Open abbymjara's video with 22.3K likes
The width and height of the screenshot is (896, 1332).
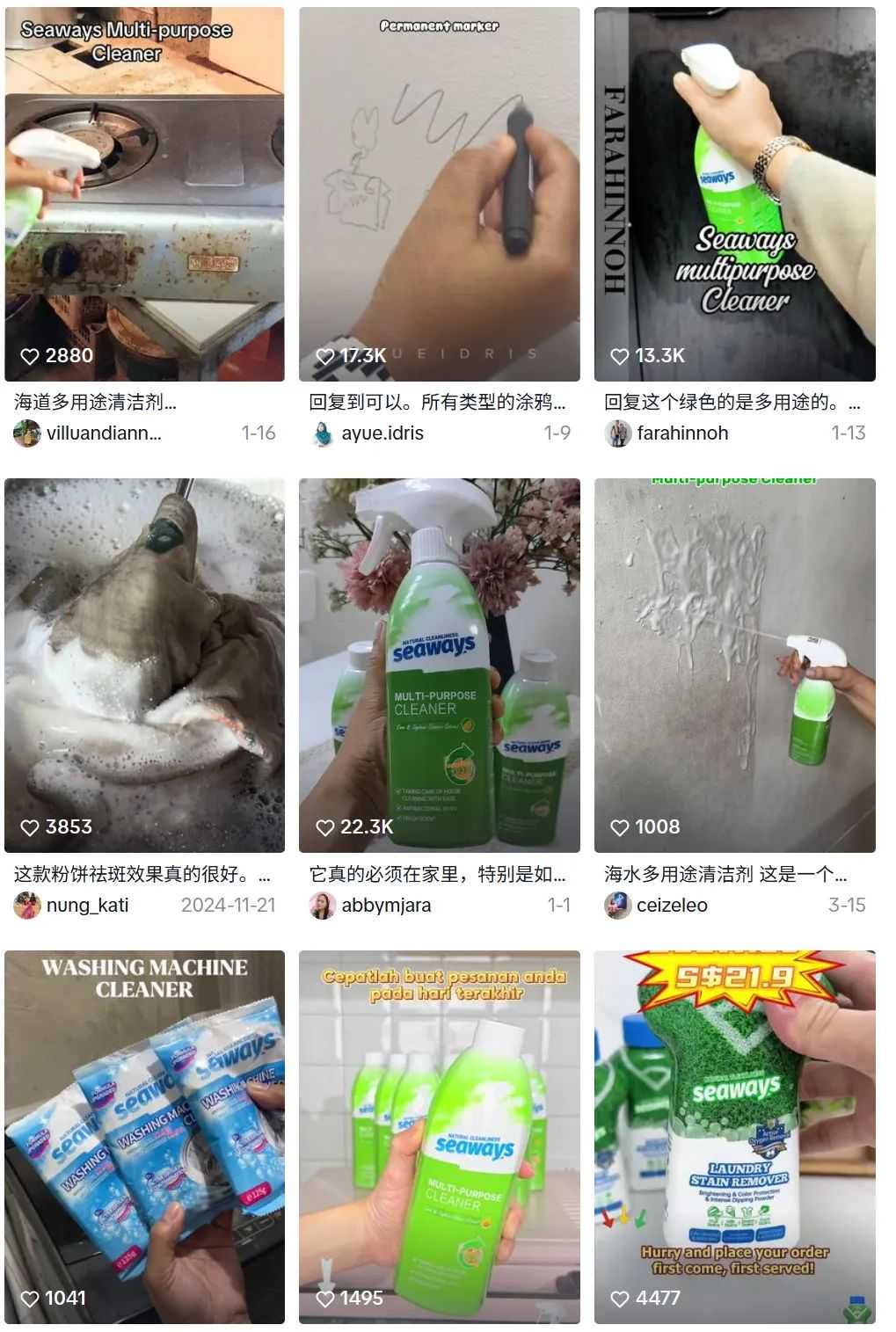tap(439, 665)
